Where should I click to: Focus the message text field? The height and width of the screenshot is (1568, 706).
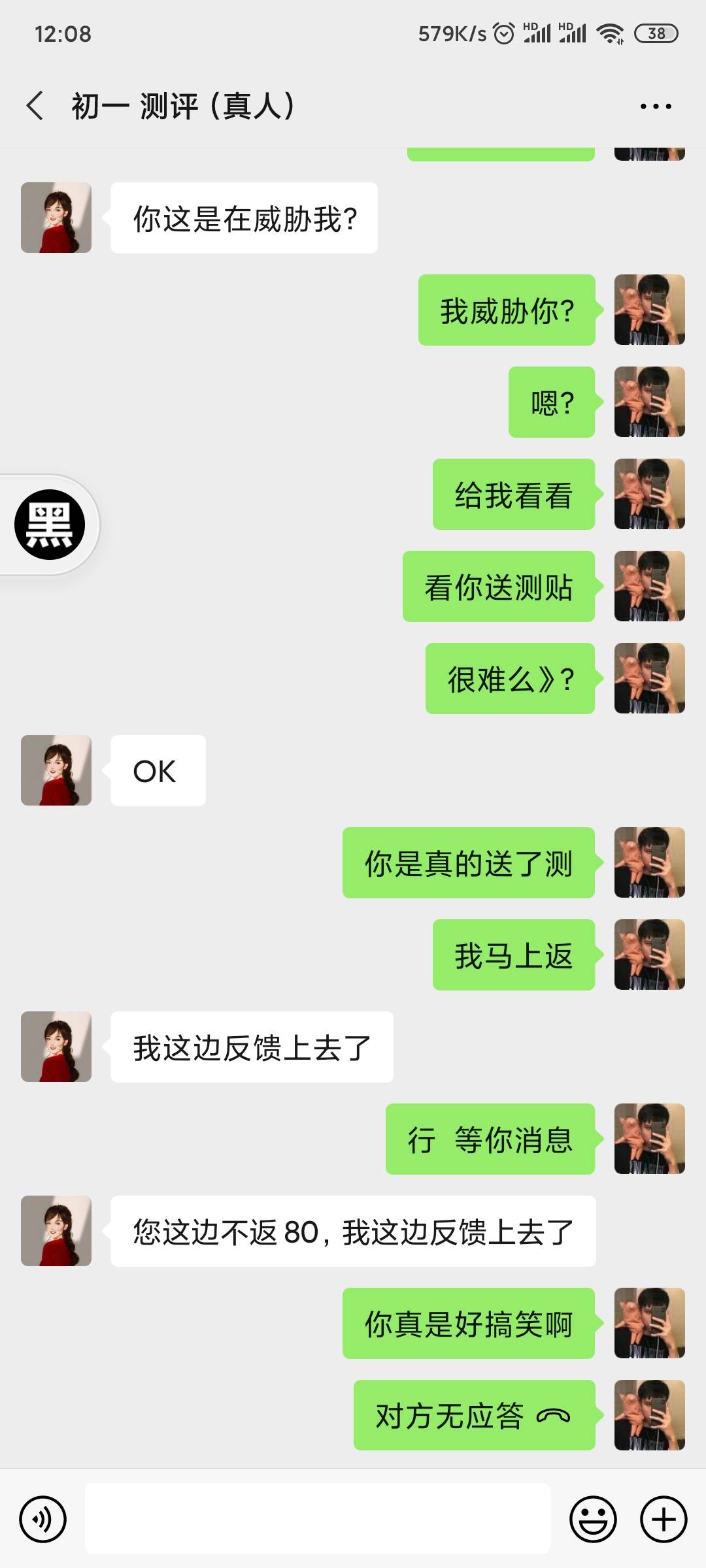click(x=317, y=1519)
